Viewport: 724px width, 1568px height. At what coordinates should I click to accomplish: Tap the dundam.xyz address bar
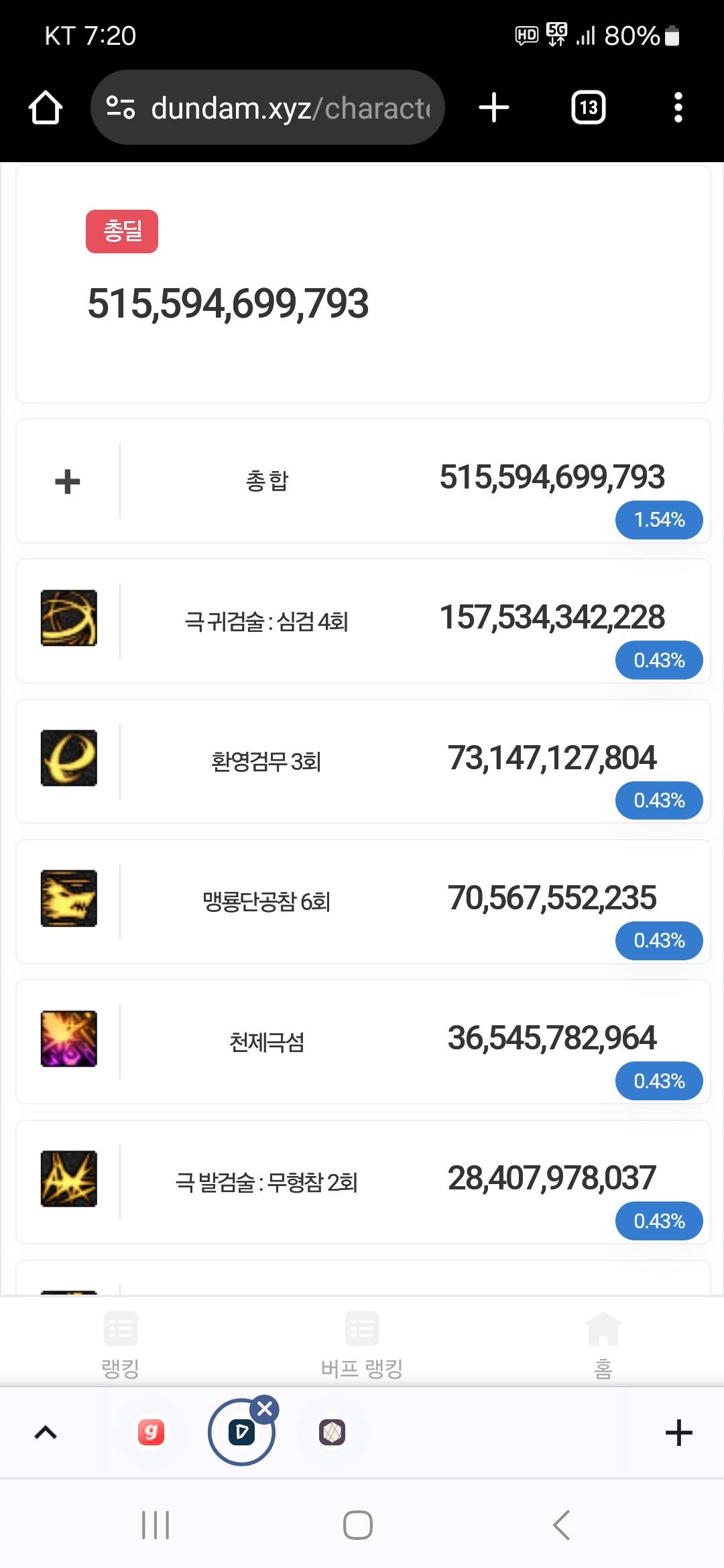tap(268, 107)
